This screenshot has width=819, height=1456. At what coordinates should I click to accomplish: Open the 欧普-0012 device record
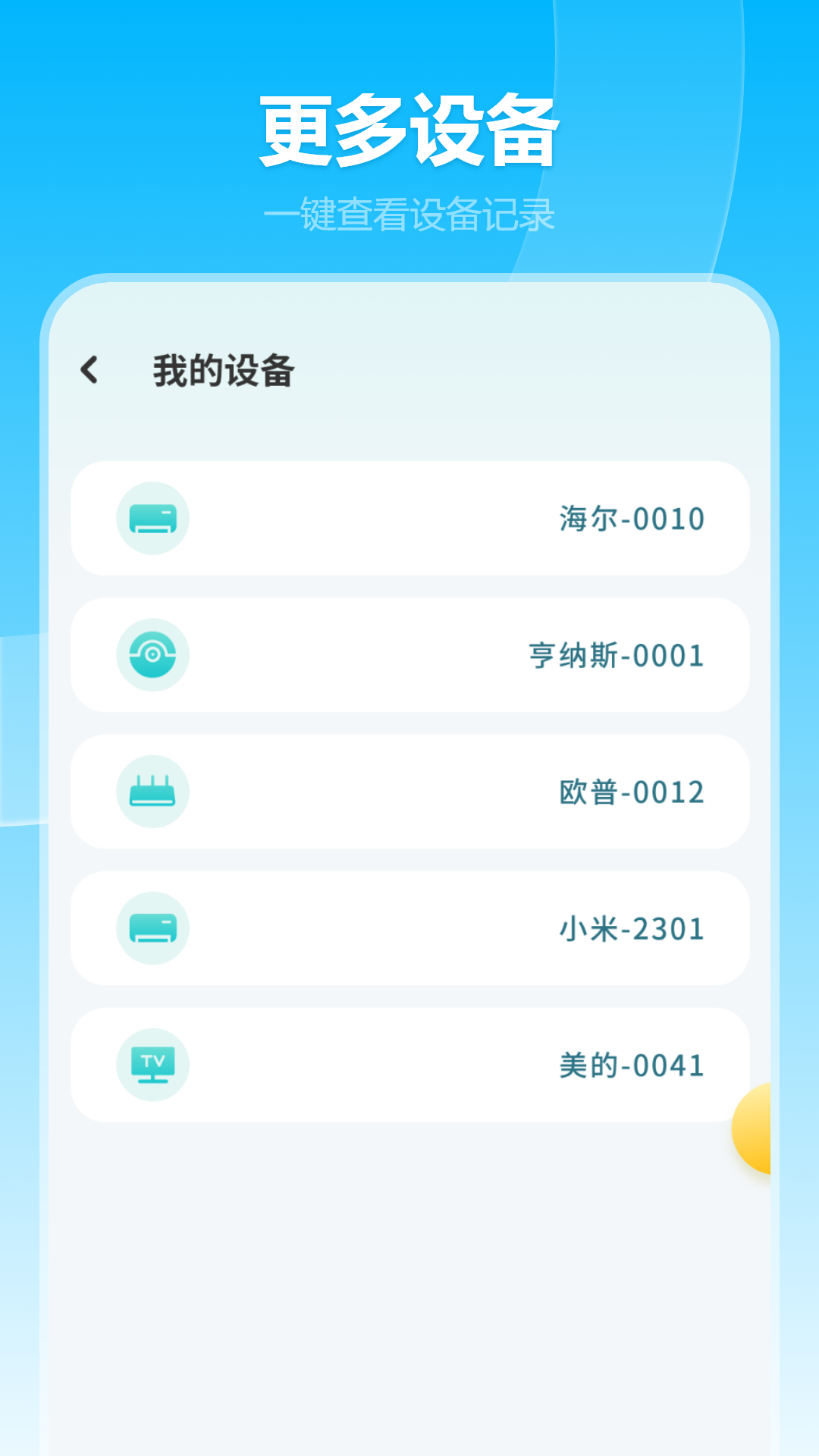coord(409,792)
